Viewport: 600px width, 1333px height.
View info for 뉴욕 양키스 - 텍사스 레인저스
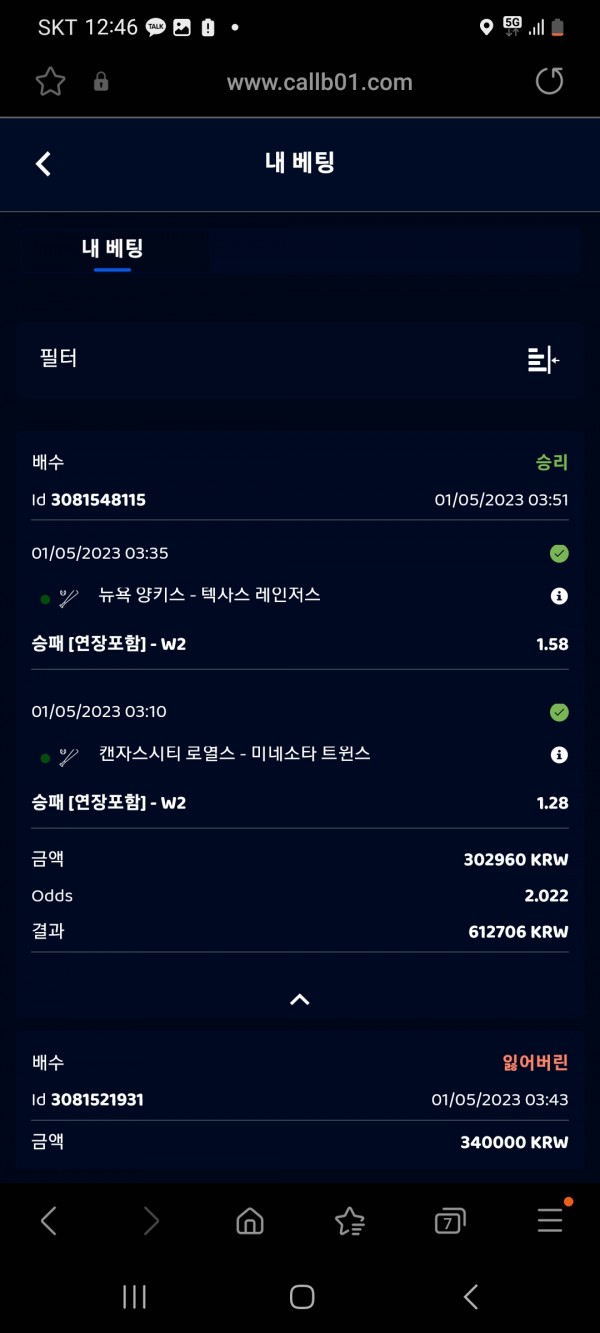(x=559, y=596)
